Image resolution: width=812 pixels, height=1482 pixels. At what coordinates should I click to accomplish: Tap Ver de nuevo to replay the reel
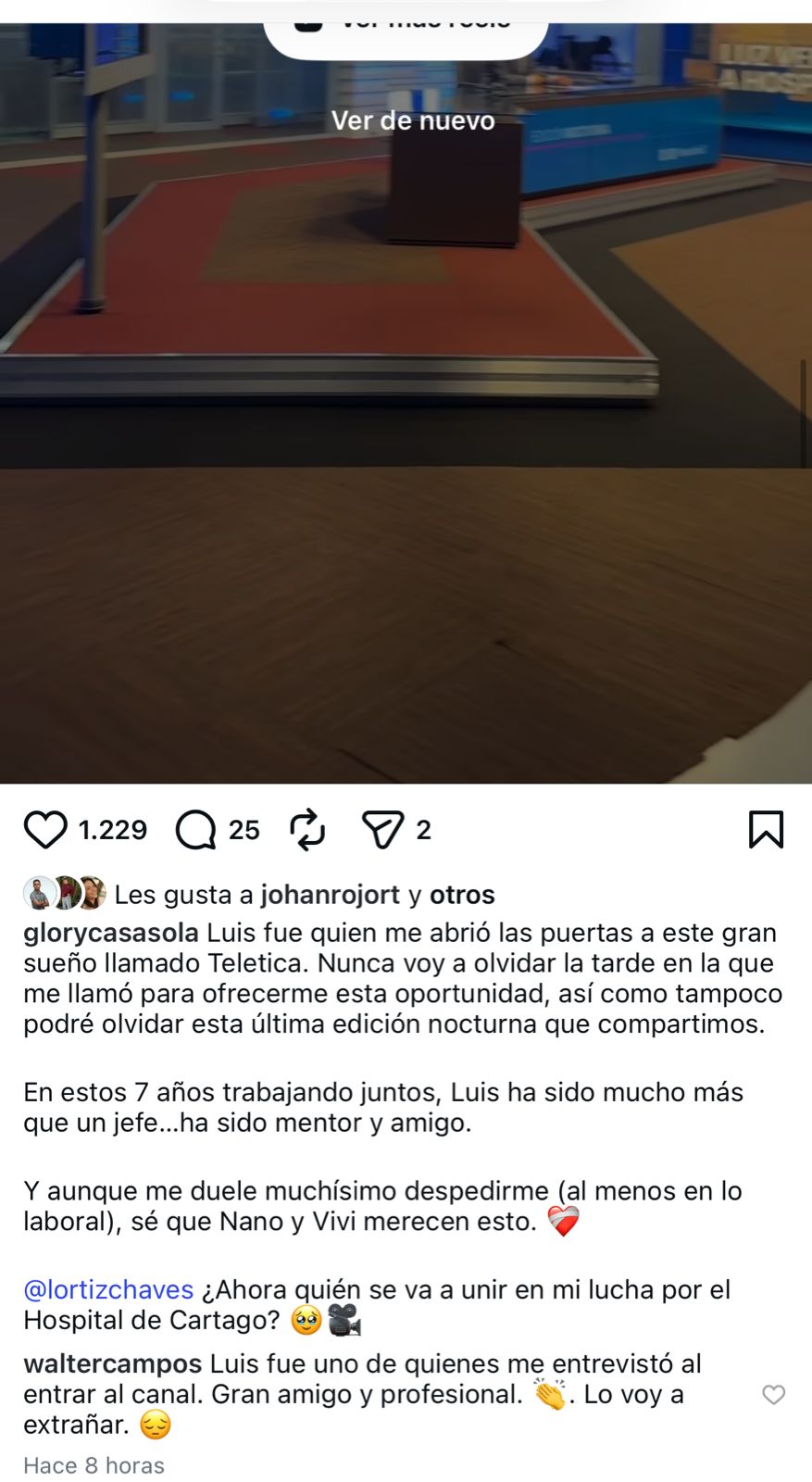coord(413,120)
